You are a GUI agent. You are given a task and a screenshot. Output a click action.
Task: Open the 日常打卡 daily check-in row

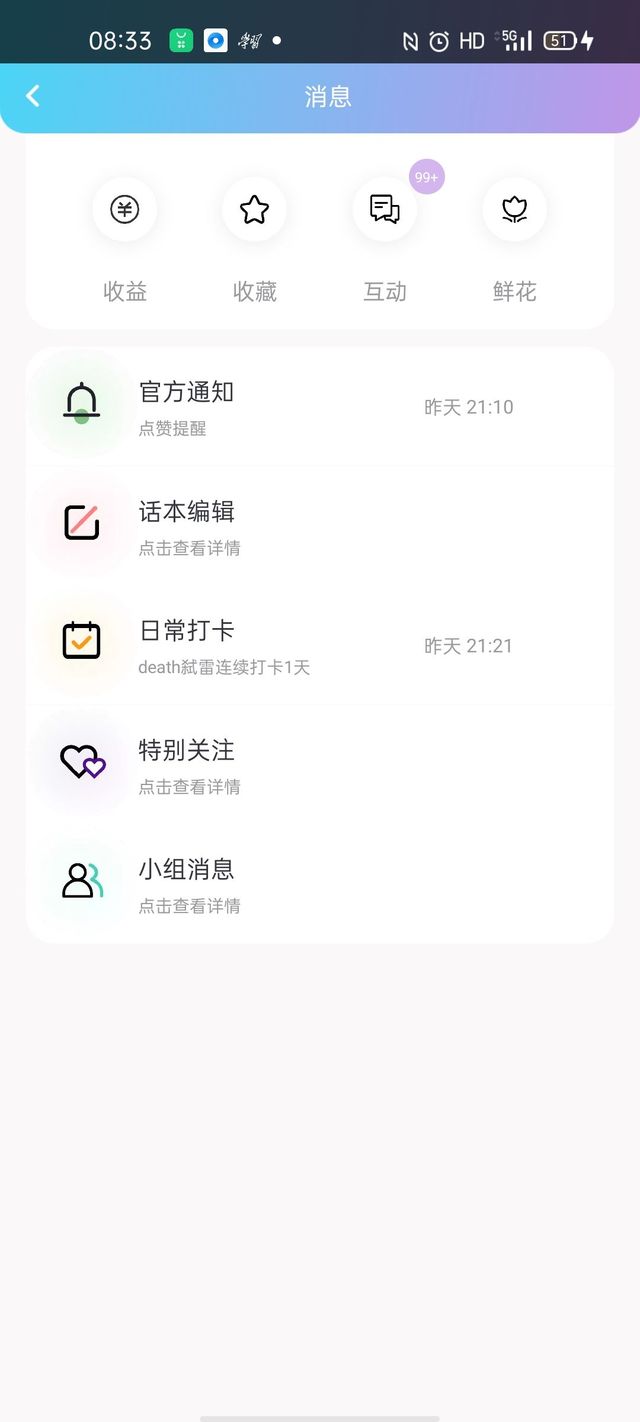(x=320, y=646)
